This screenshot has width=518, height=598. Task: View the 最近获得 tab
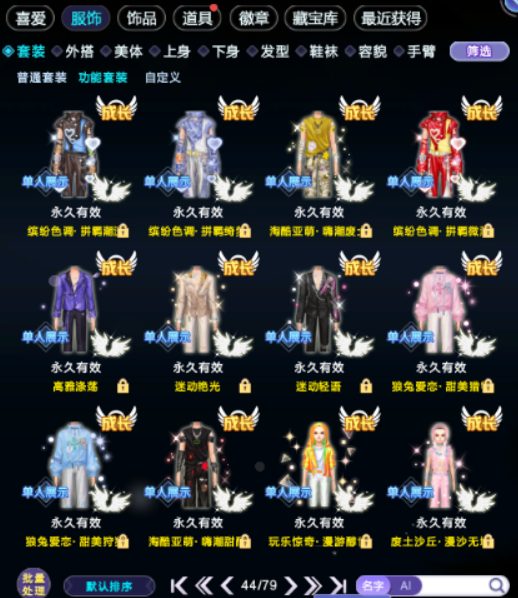pos(391,18)
